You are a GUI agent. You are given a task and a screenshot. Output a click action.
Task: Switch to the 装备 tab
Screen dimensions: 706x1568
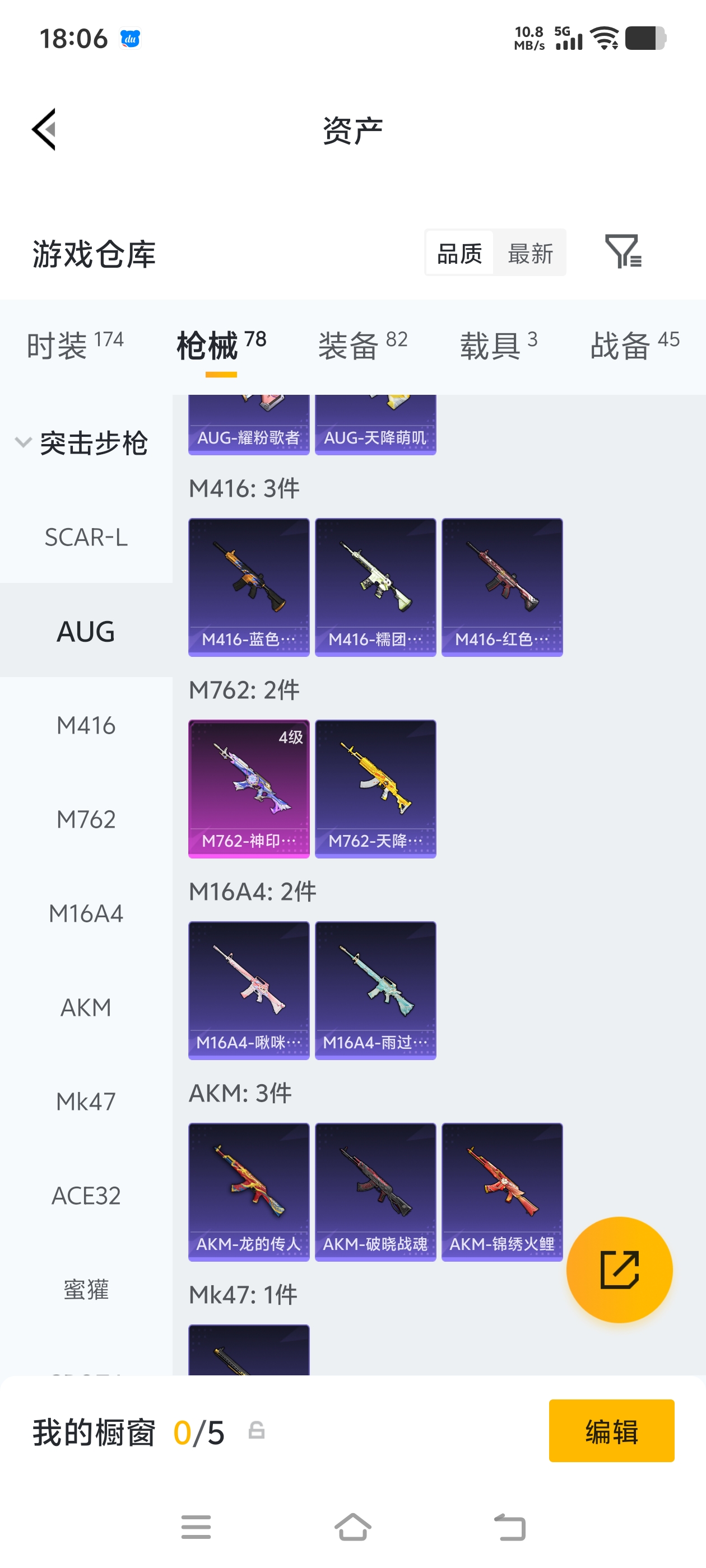[x=363, y=345]
